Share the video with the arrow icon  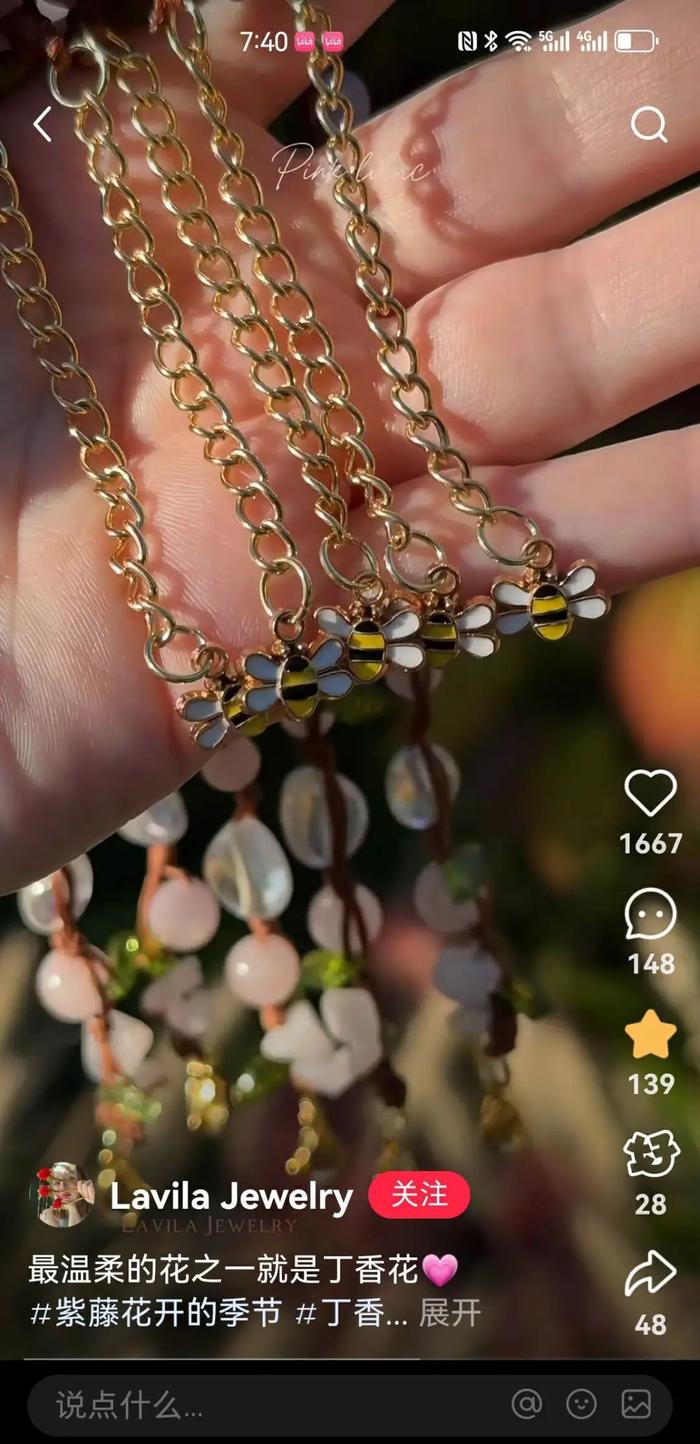(650, 1274)
